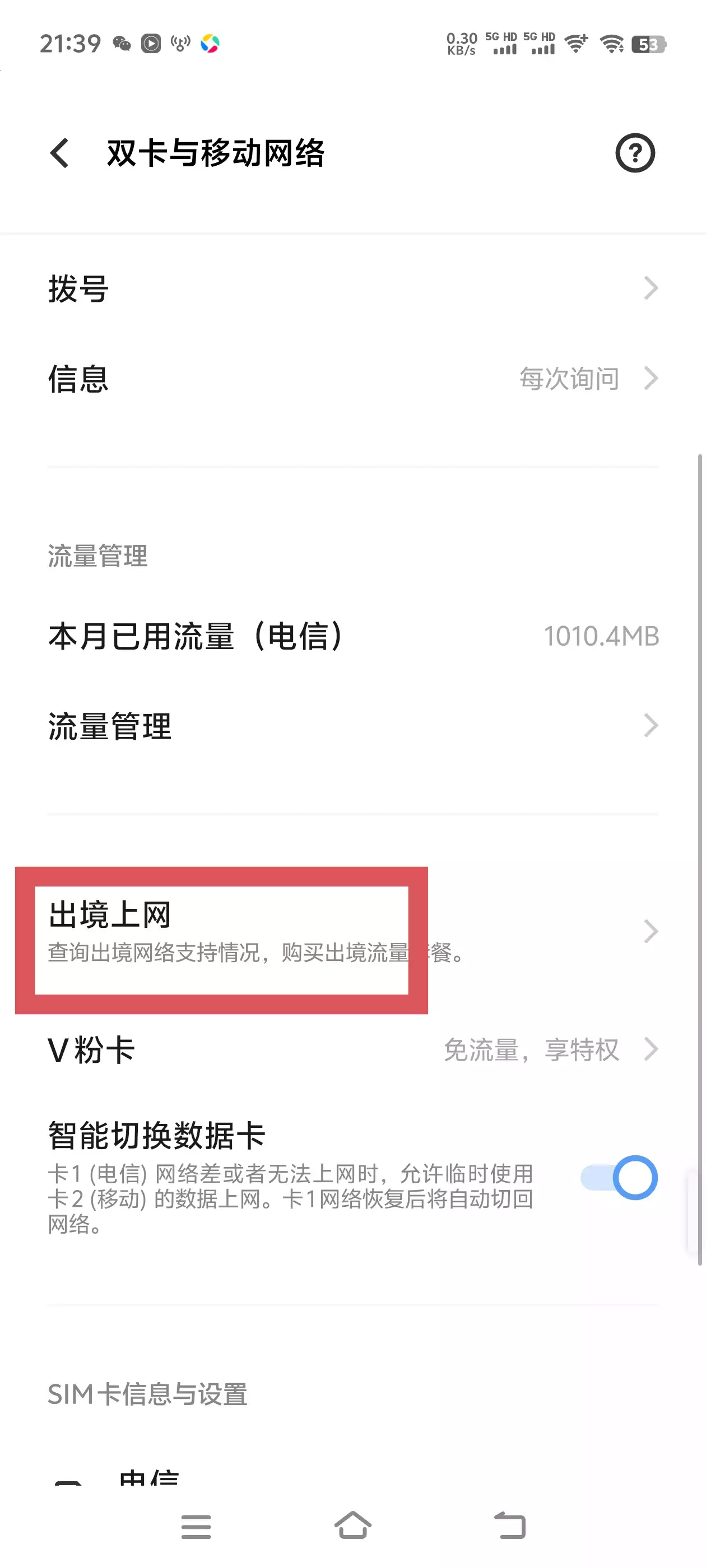Open the 信息 SIM preference

point(352,379)
